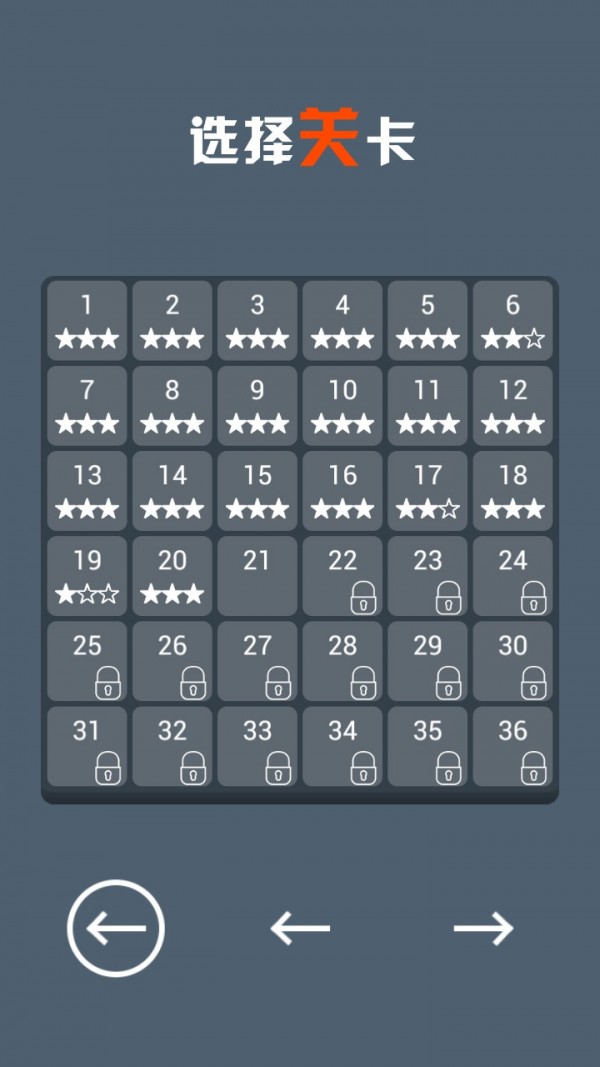Play level 20
The width and height of the screenshot is (600, 1067).
tap(172, 575)
